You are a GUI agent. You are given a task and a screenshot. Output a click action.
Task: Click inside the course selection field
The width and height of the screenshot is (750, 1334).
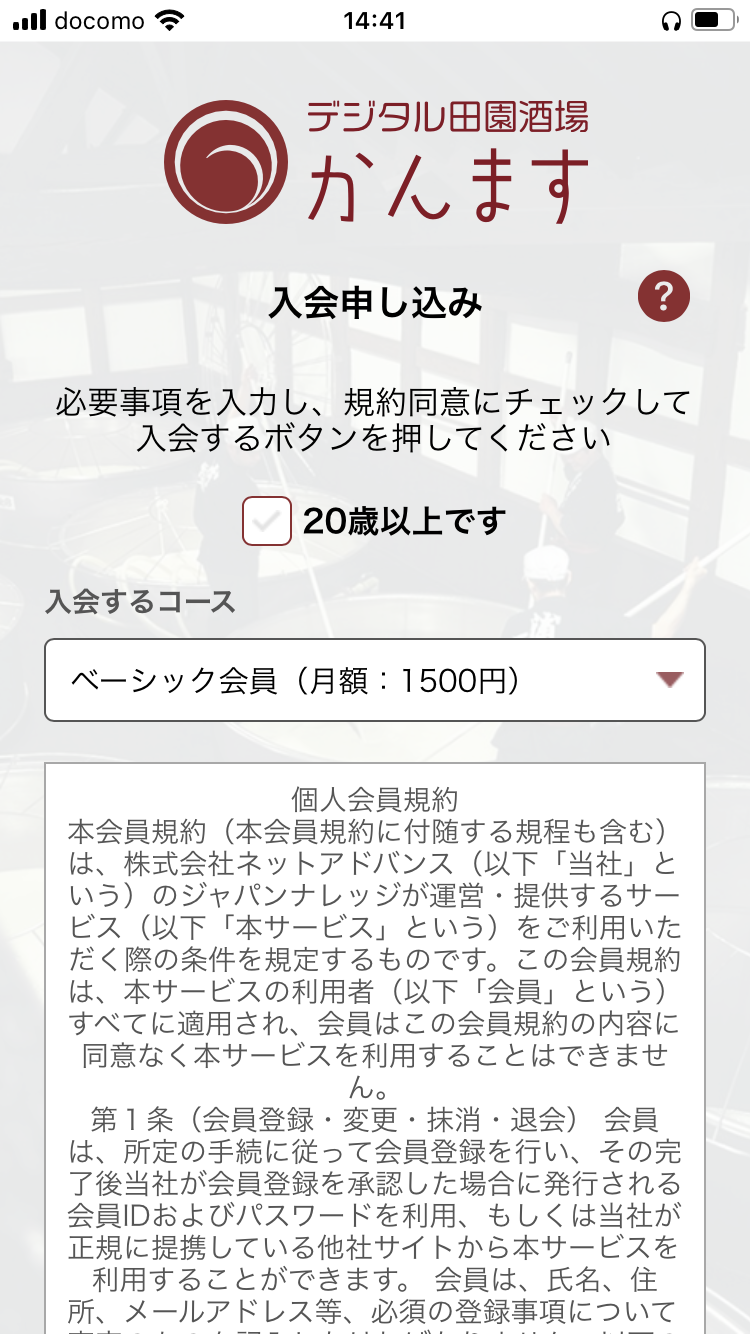click(x=375, y=680)
